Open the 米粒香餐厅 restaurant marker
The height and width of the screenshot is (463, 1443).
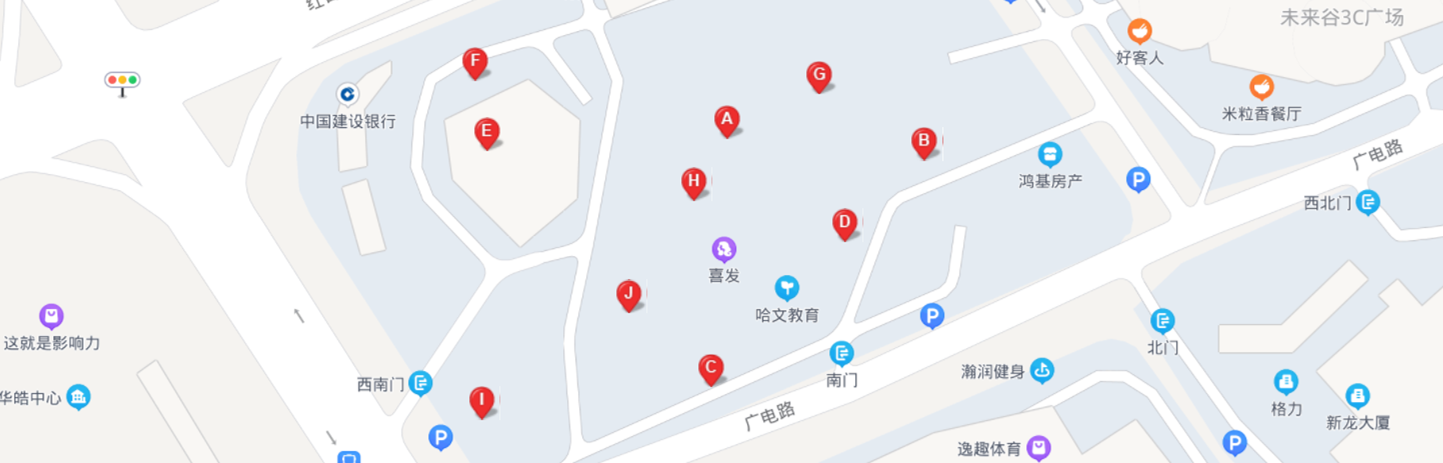coord(1262,87)
